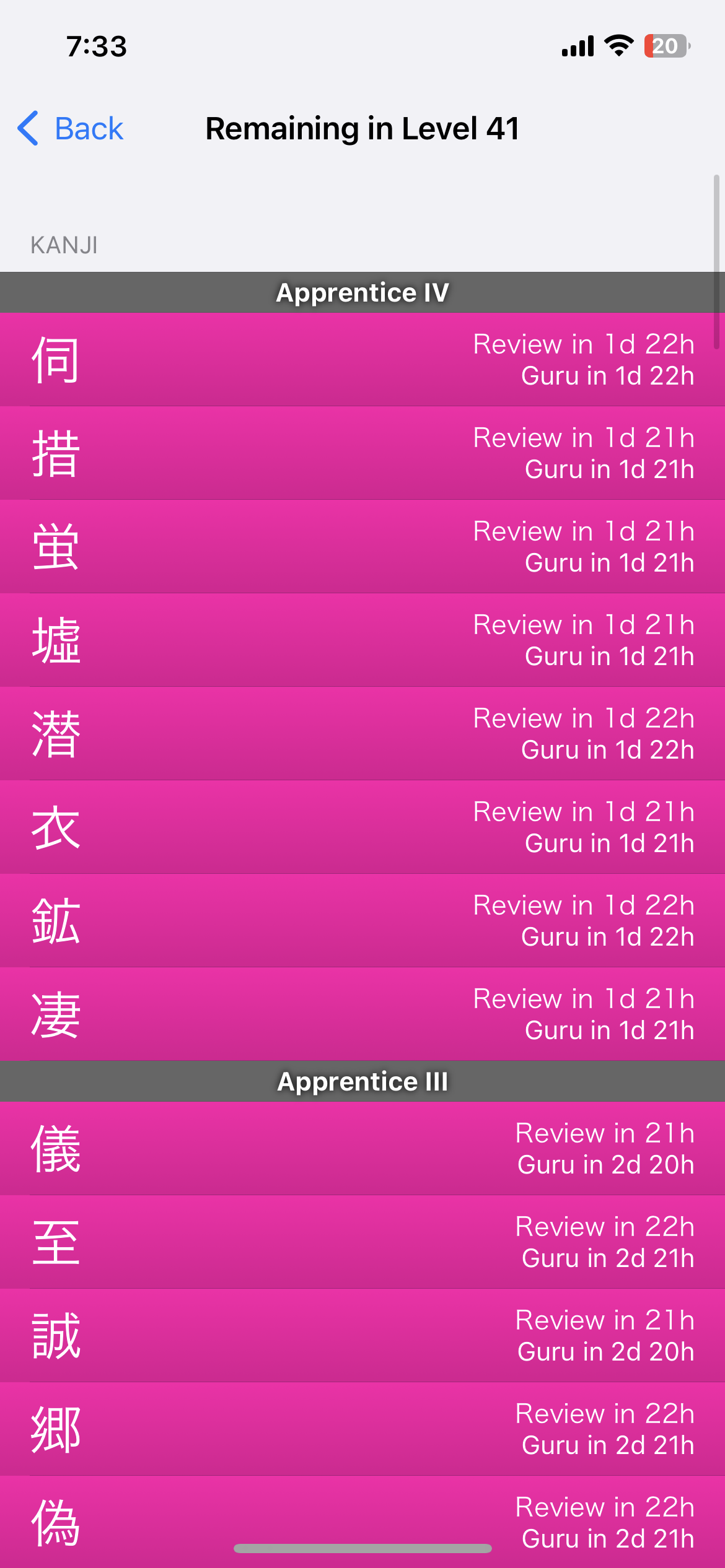This screenshot has height=1568, width=725.
Task: Select the 蛍 kanji item
Action: pos(362,547)
